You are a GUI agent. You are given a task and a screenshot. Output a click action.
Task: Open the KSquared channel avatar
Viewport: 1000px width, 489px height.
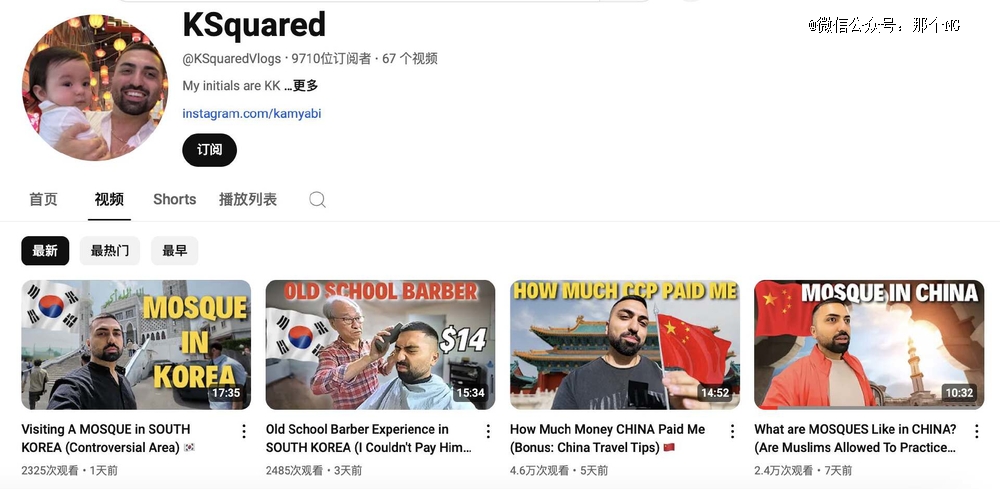pos(95,87)
